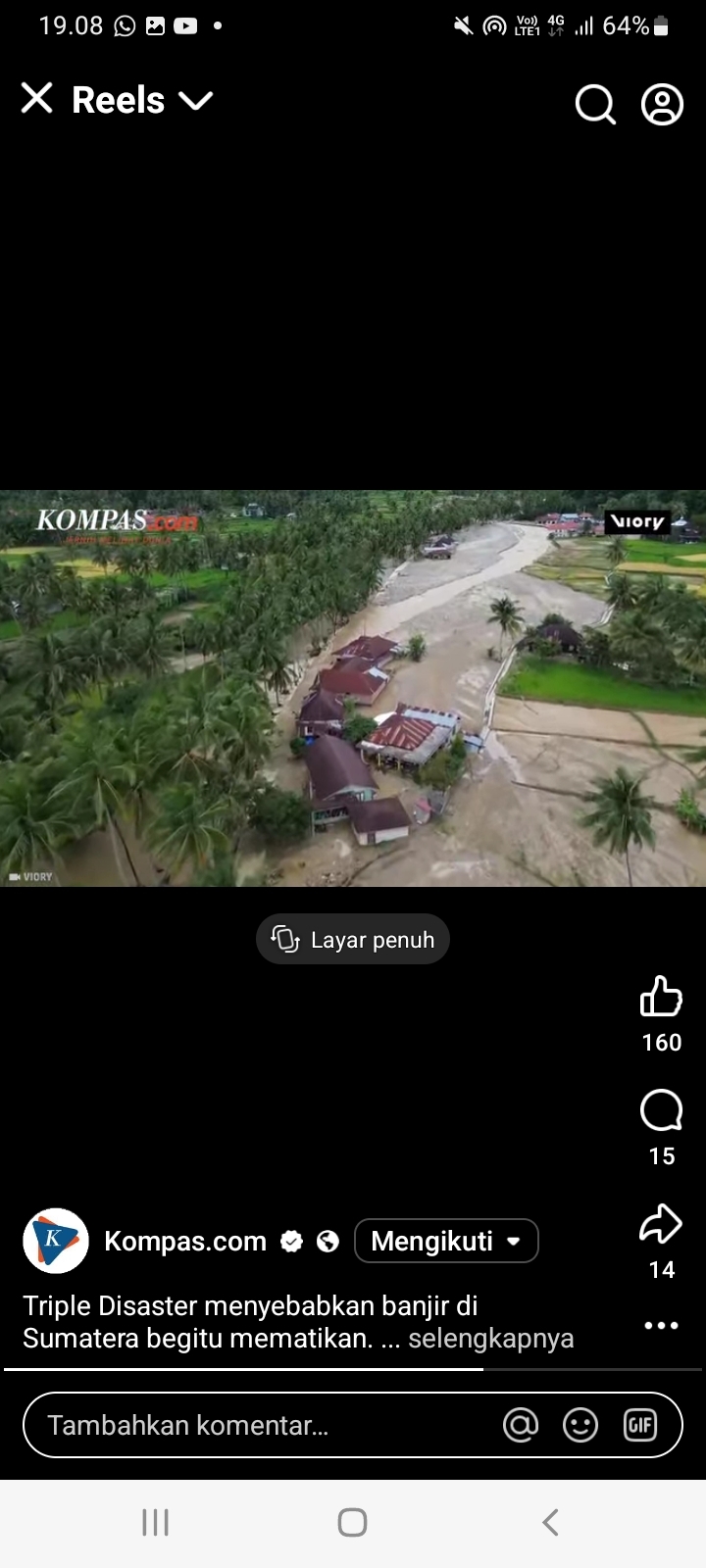Screen dimensions: 706x1568
Task: Open your profile icon at top right
Action: click(662, 104)
